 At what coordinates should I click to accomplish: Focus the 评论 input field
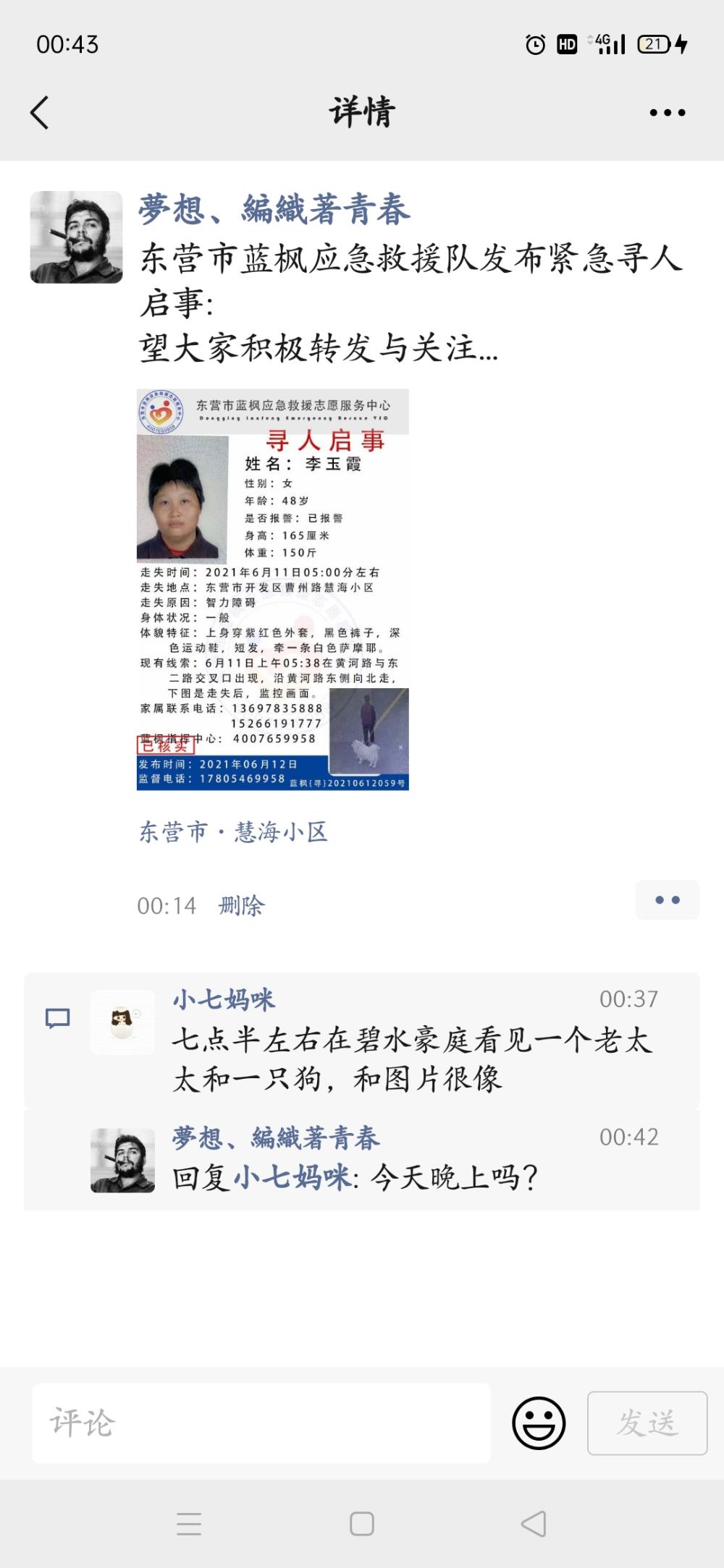[261, 1423]
